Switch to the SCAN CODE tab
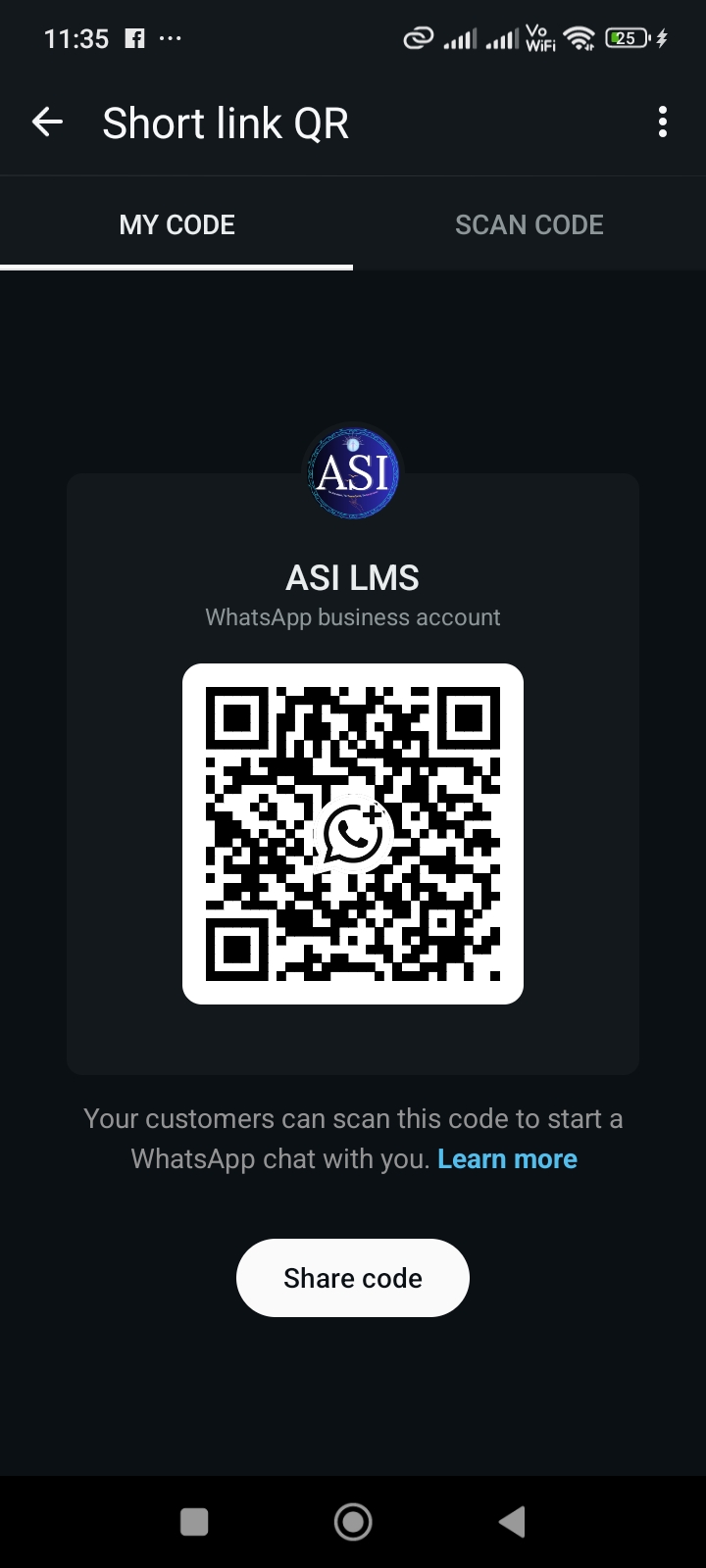The image size is (706, 1568). point(529,224)
